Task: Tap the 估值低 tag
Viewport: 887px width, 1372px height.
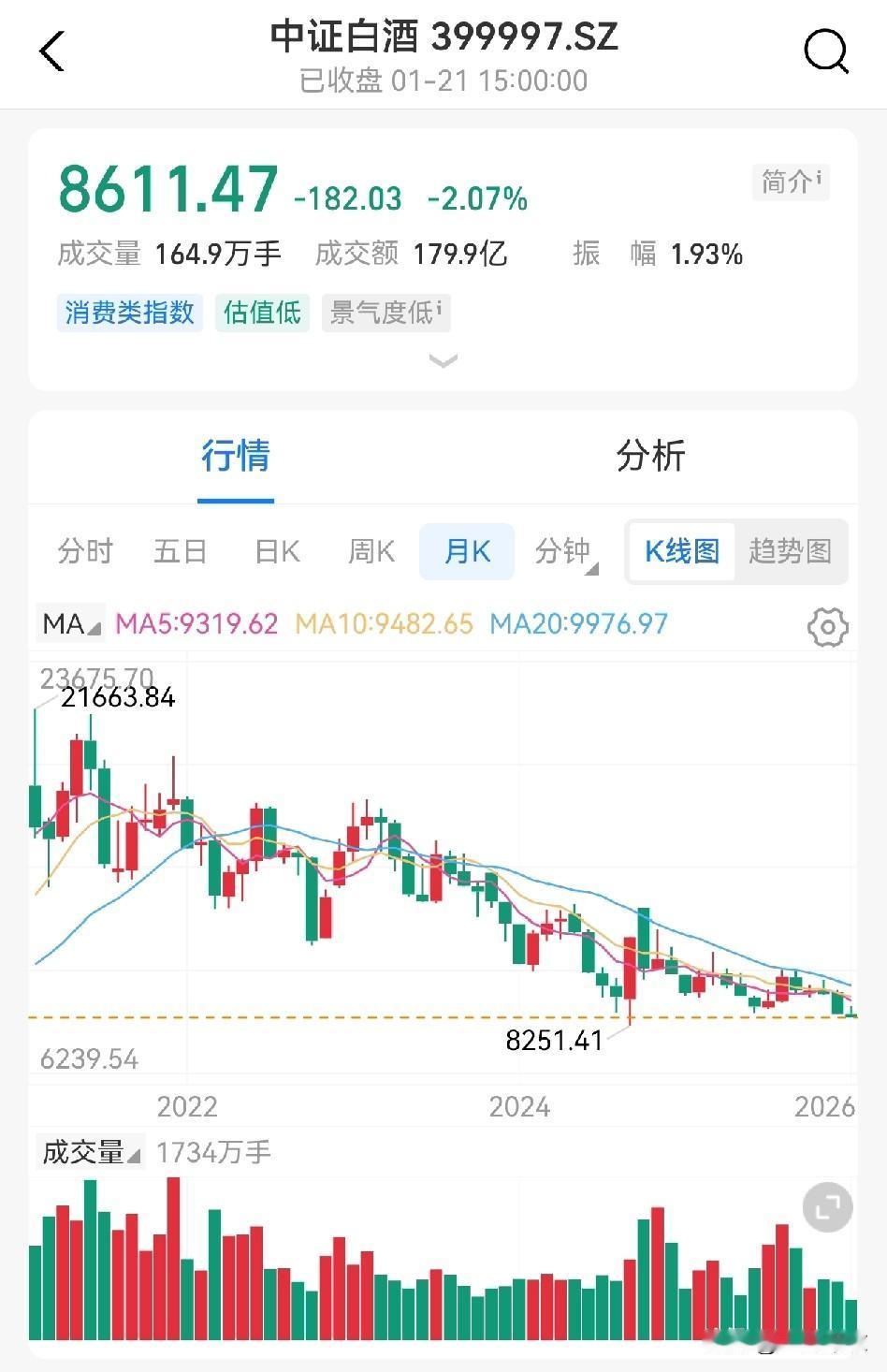Action: pyautogui.click(x=261, y=314)
